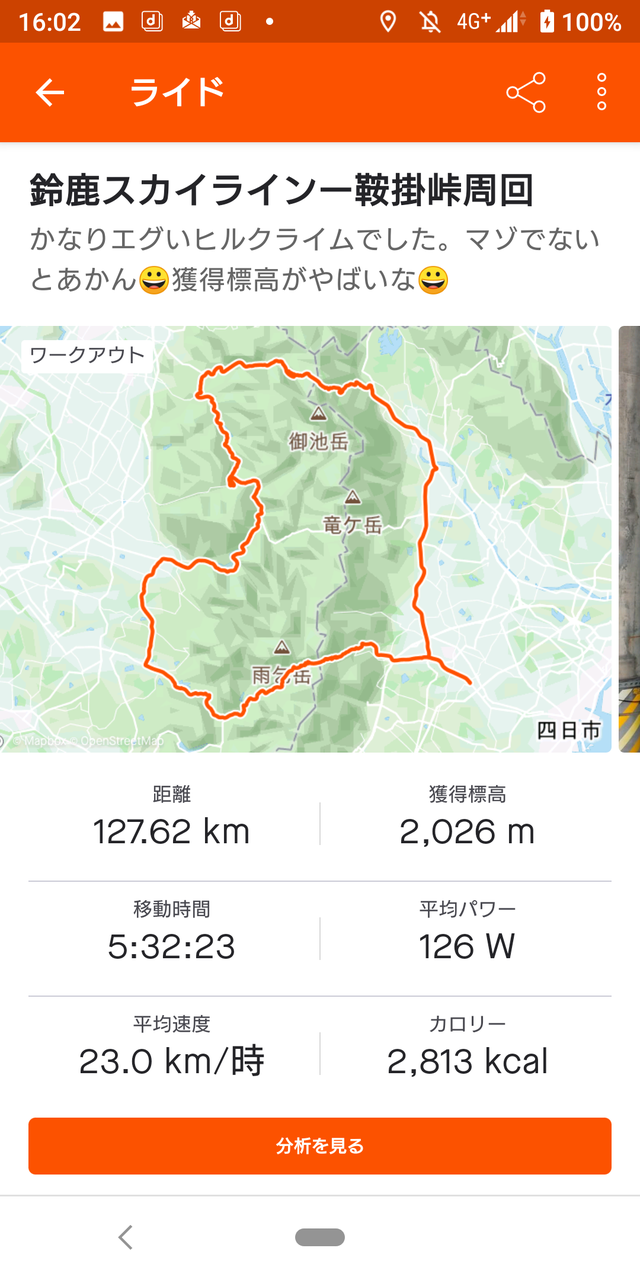Tap the system back chevron
640x1280 pixels.
point(125,1237)
